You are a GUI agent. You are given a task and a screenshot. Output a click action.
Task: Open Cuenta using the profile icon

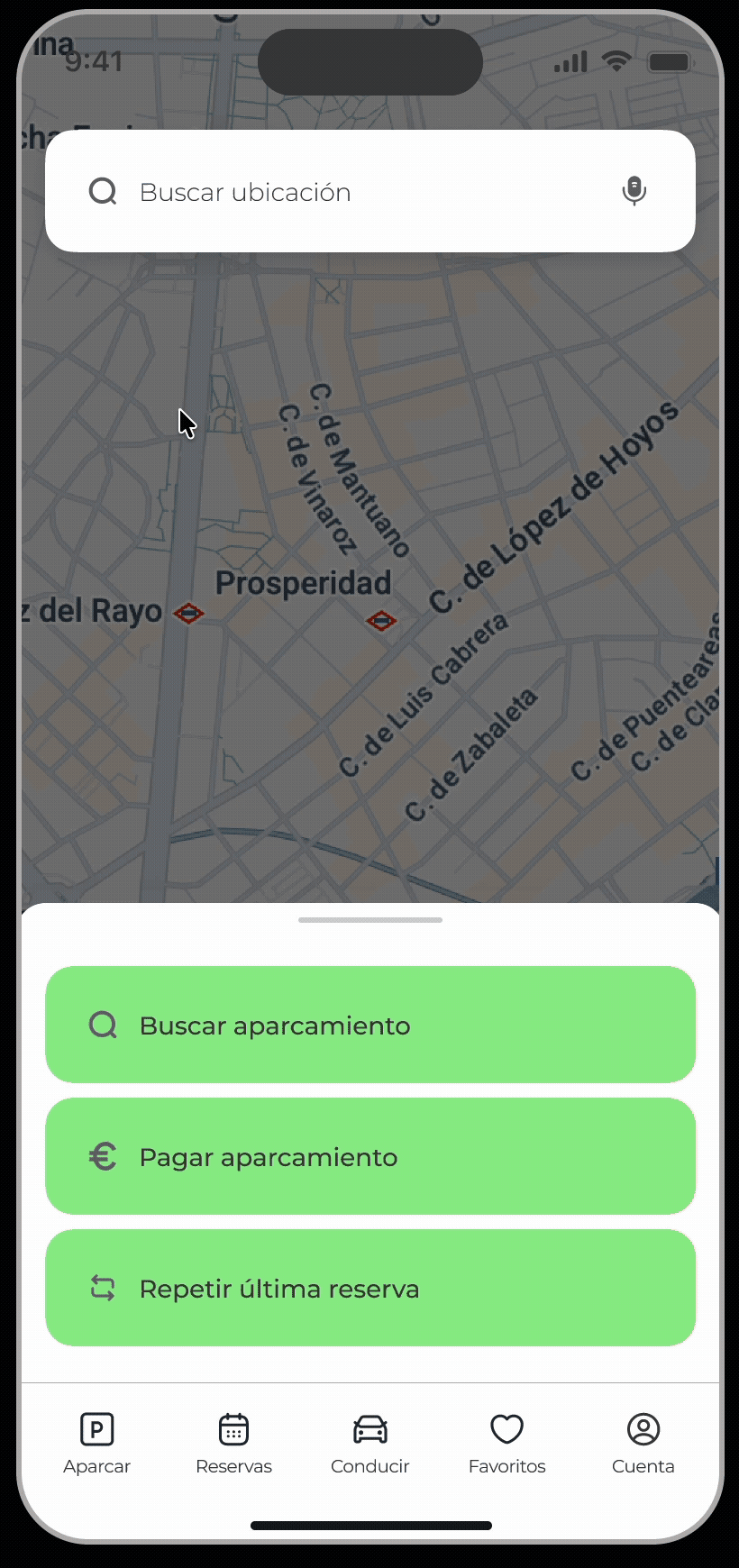[643, 1428]
